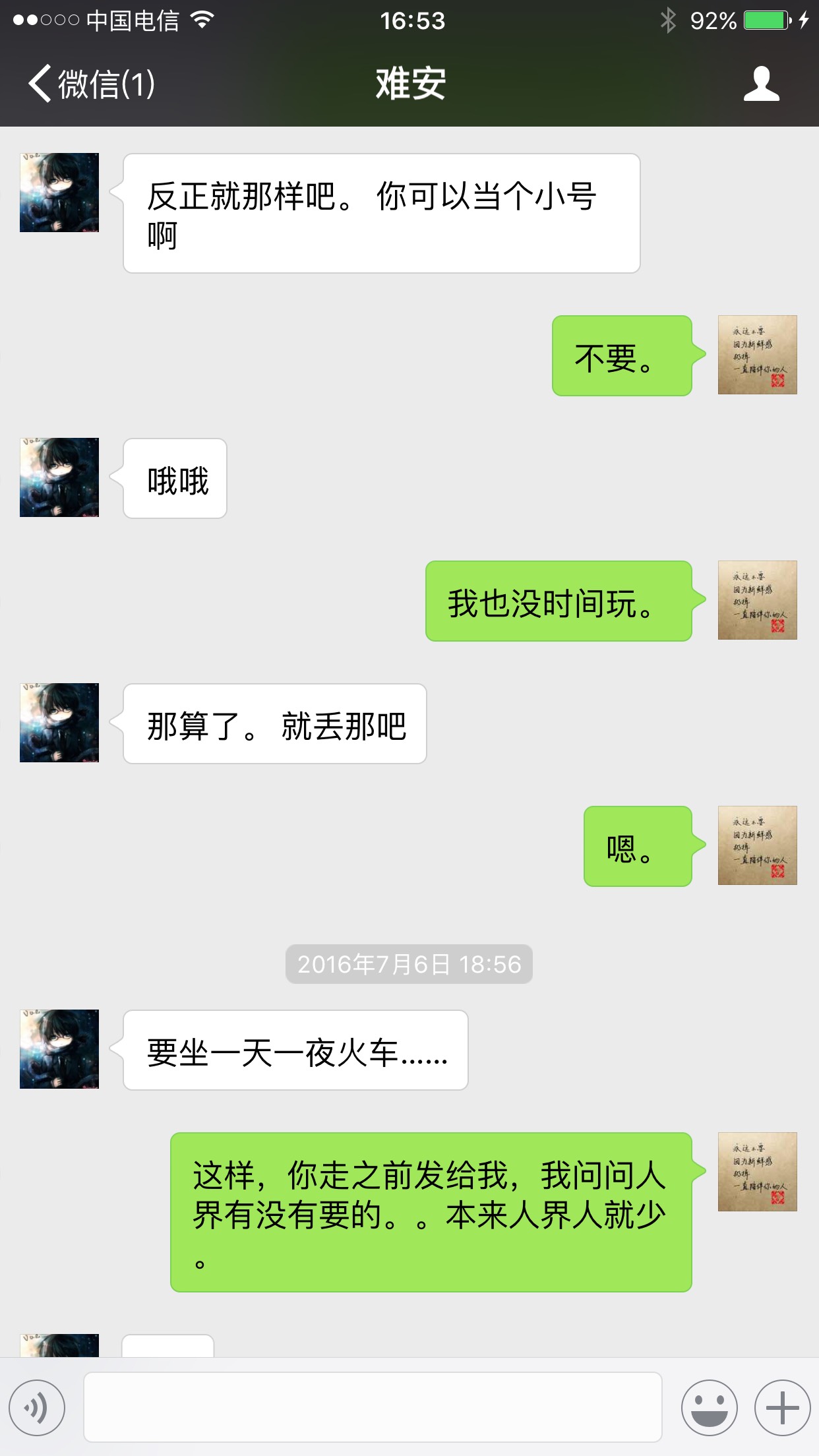Screen dimensions: 819x1456
Task: Switch to voice message input
Action: (37, 1407)
